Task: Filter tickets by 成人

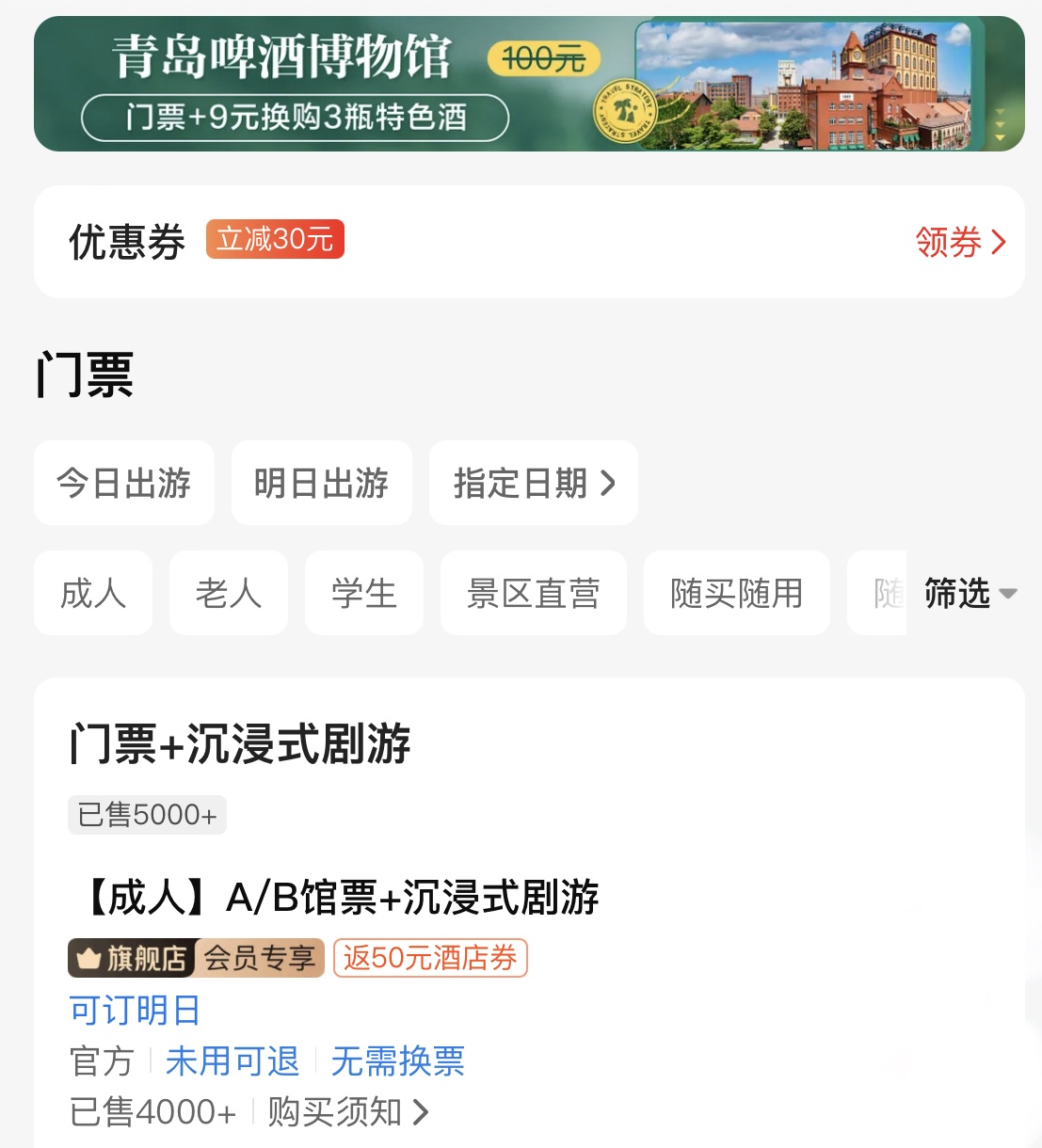Action: [93, 593]
